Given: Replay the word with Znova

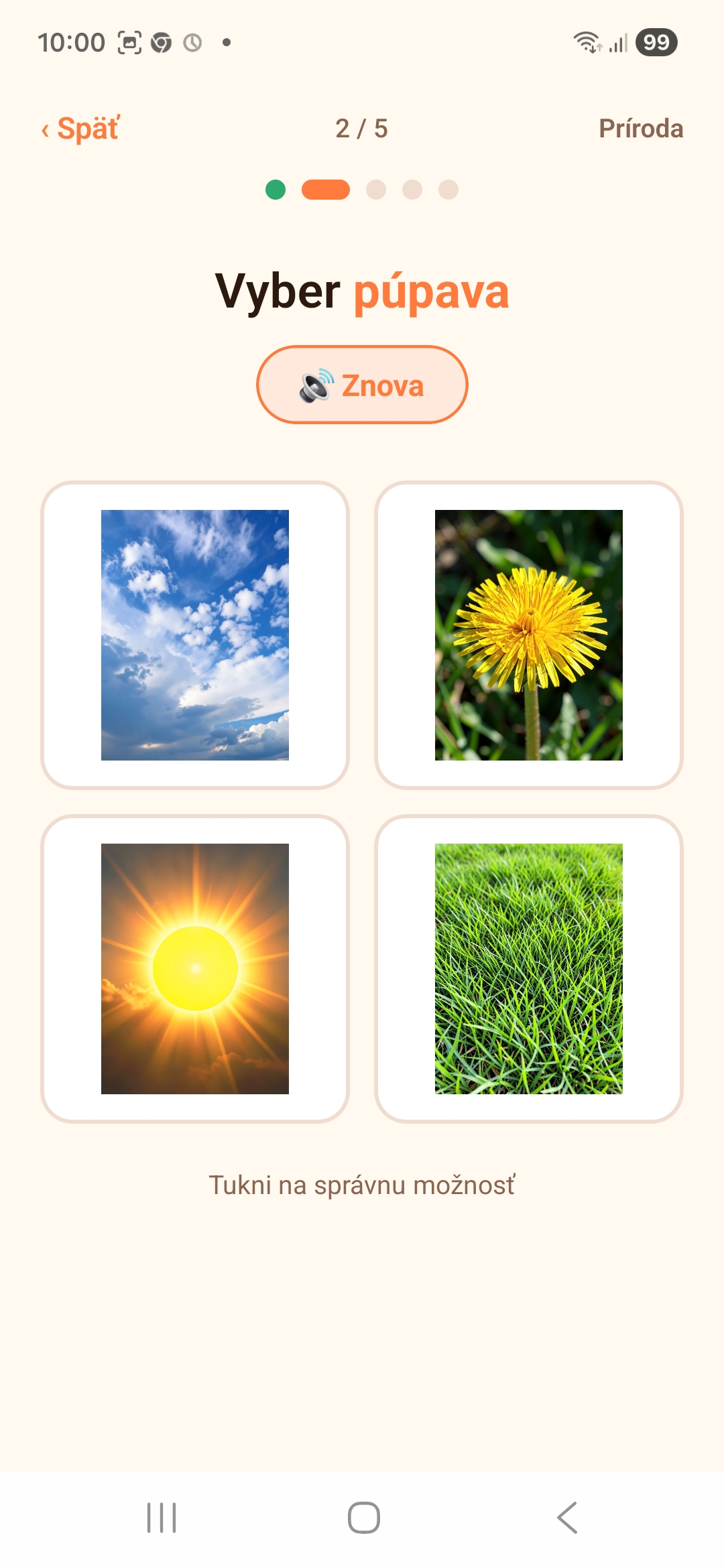Looking at the screenshot, I should (362, 385).
